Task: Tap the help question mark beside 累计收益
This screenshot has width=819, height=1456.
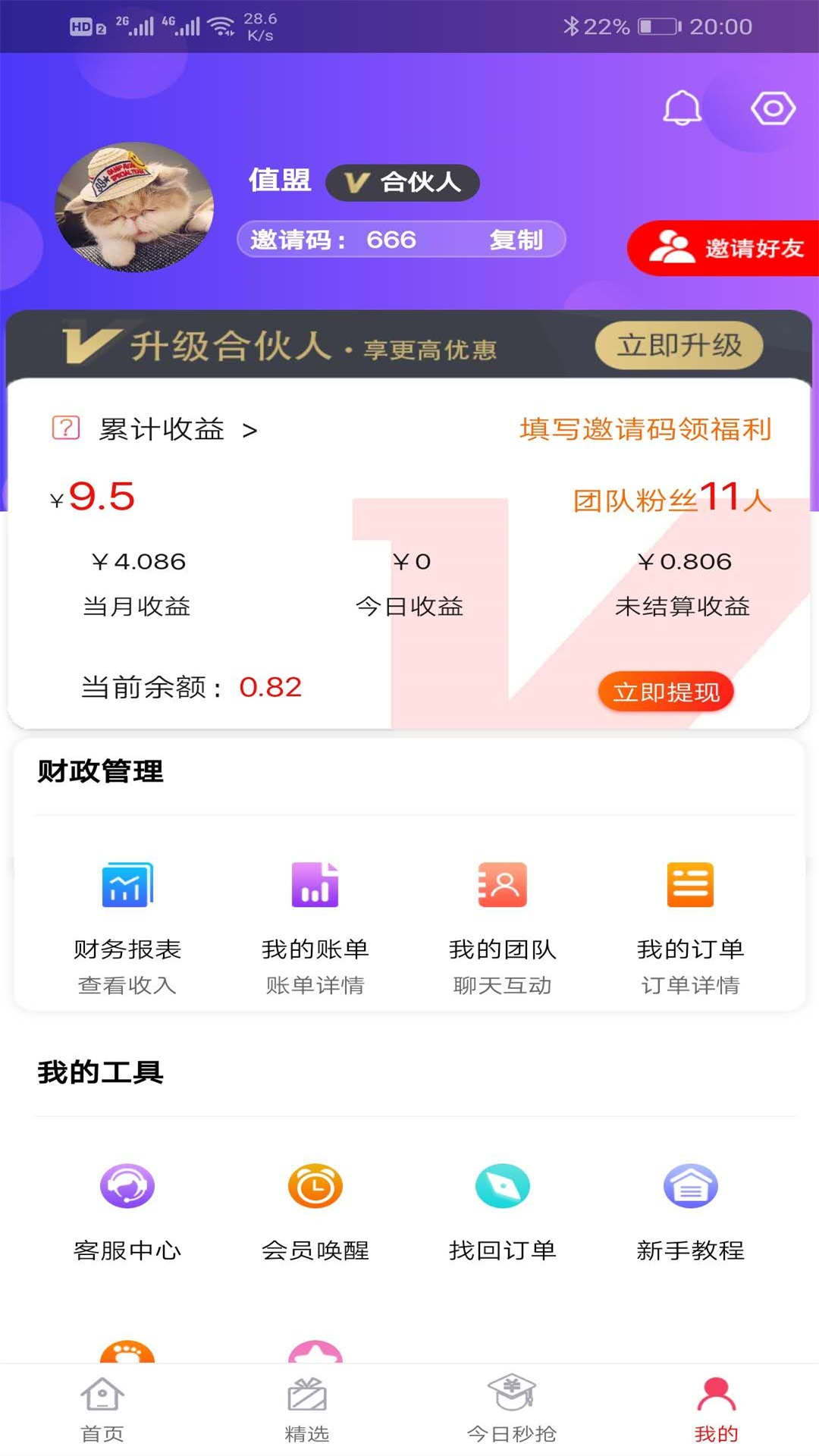Action: pos(64,428)
